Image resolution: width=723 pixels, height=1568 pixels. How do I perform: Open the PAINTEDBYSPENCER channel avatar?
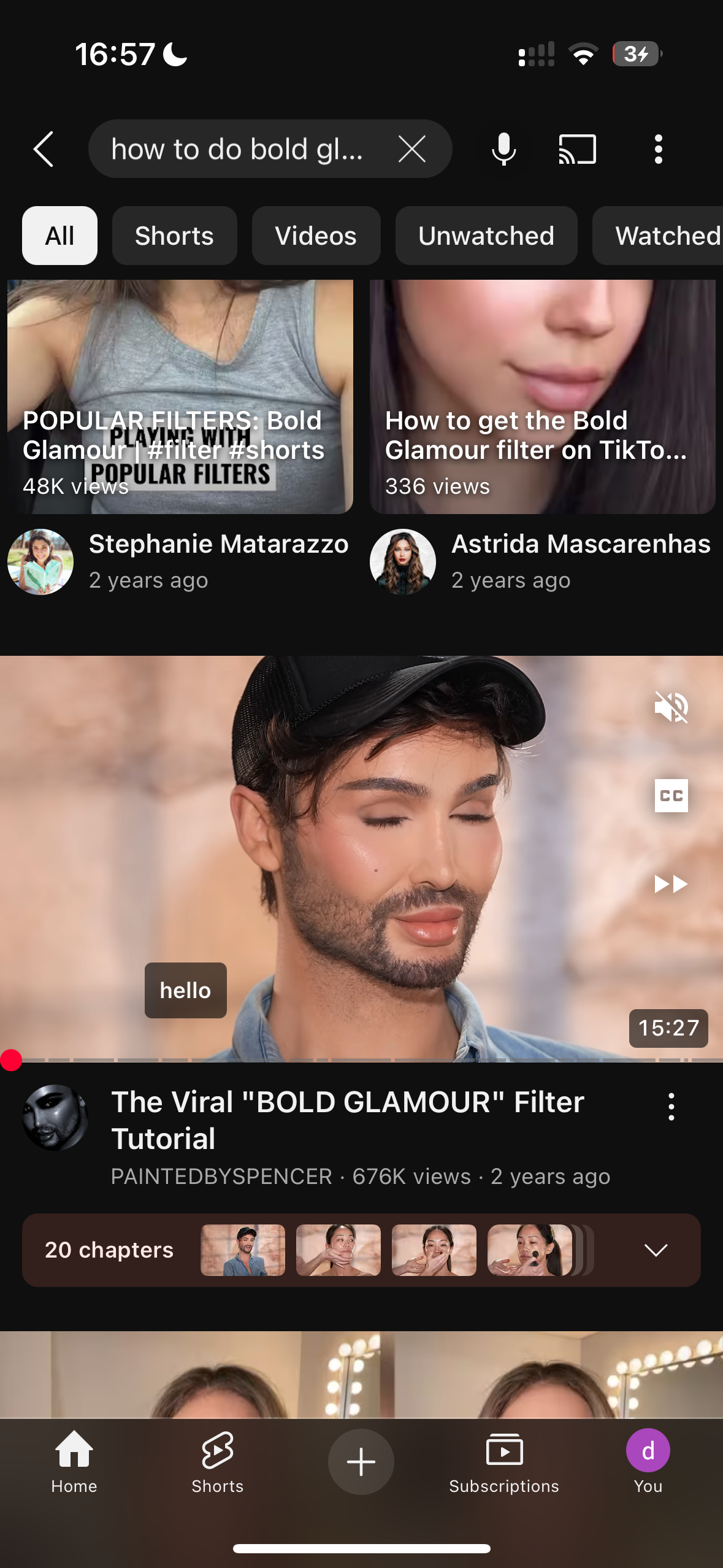pos(55,1118)
